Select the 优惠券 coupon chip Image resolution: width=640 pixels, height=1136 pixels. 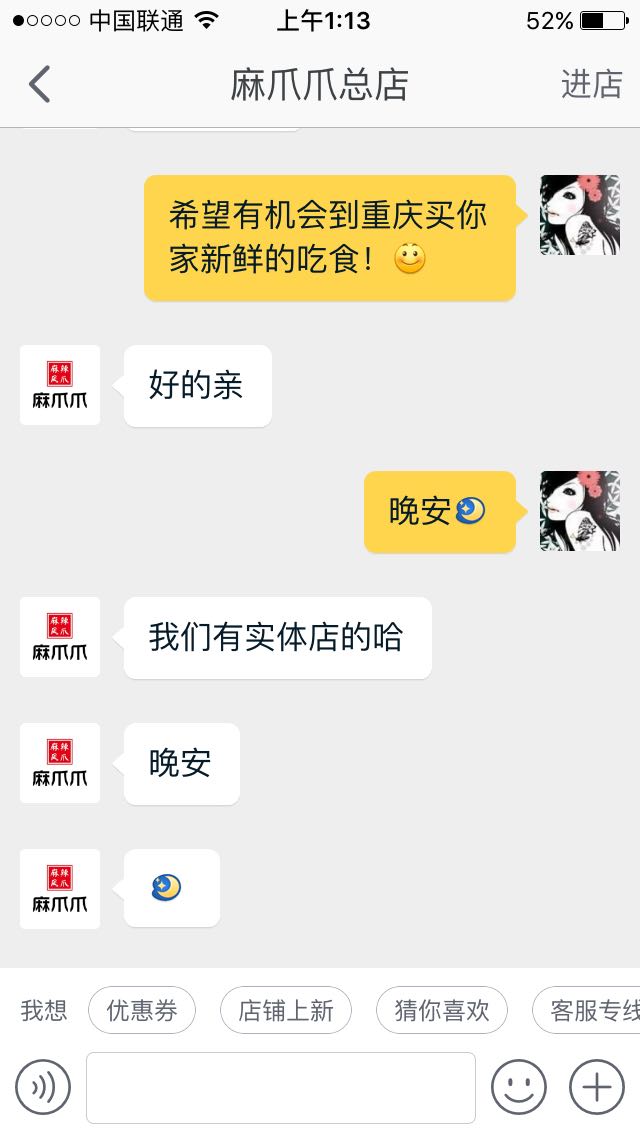click(142, 1011)
